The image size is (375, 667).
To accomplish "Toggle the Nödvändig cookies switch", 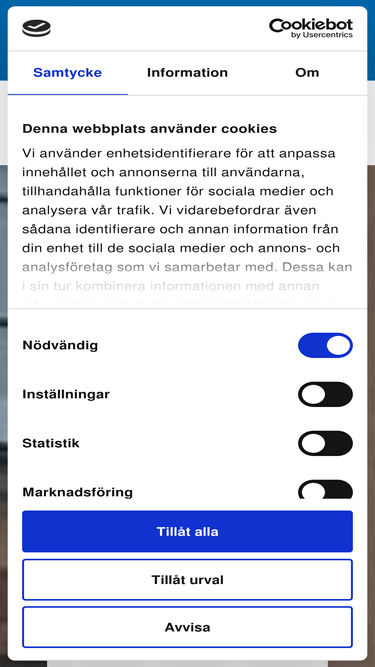I will pos(325,345).
